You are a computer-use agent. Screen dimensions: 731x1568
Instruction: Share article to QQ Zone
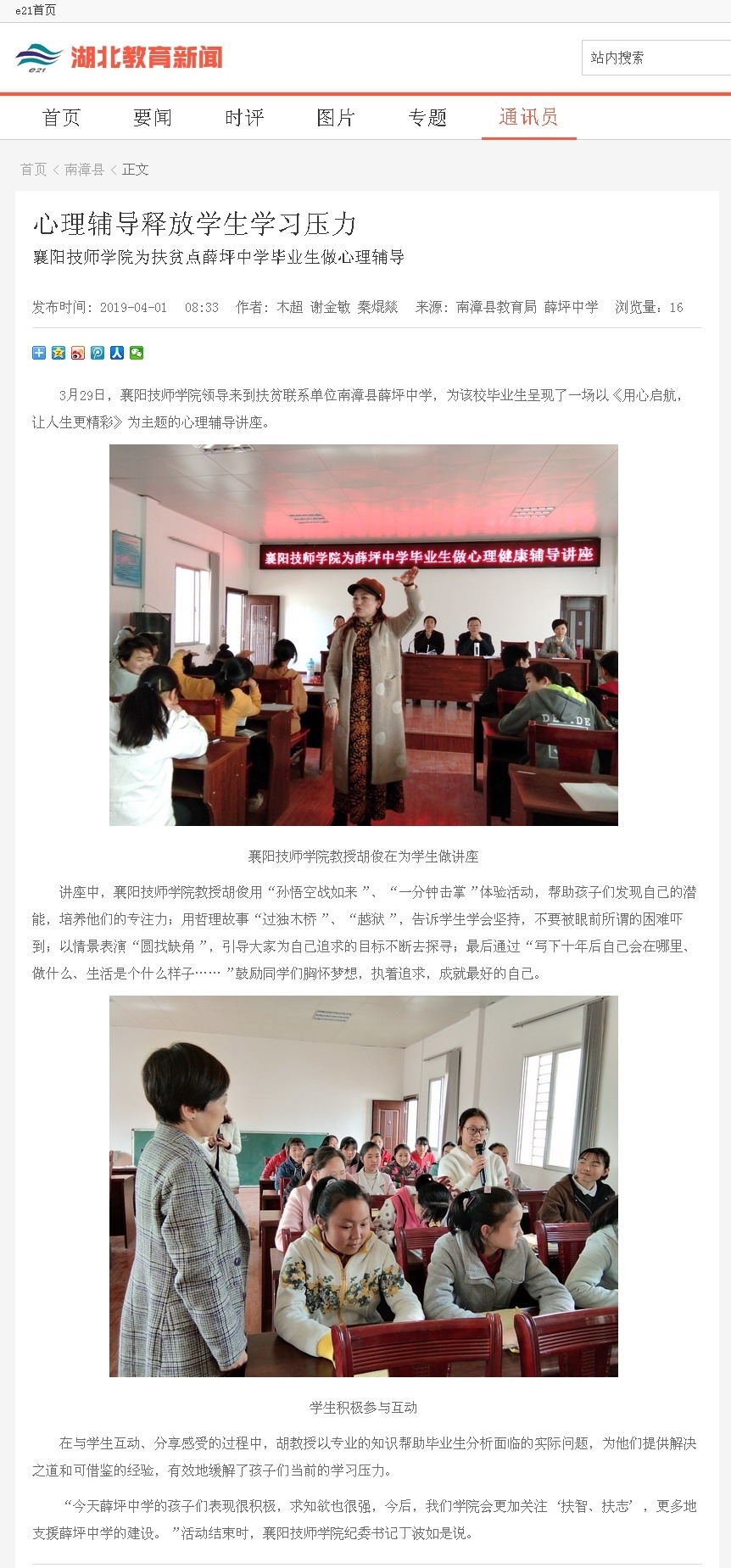(59, 353)
